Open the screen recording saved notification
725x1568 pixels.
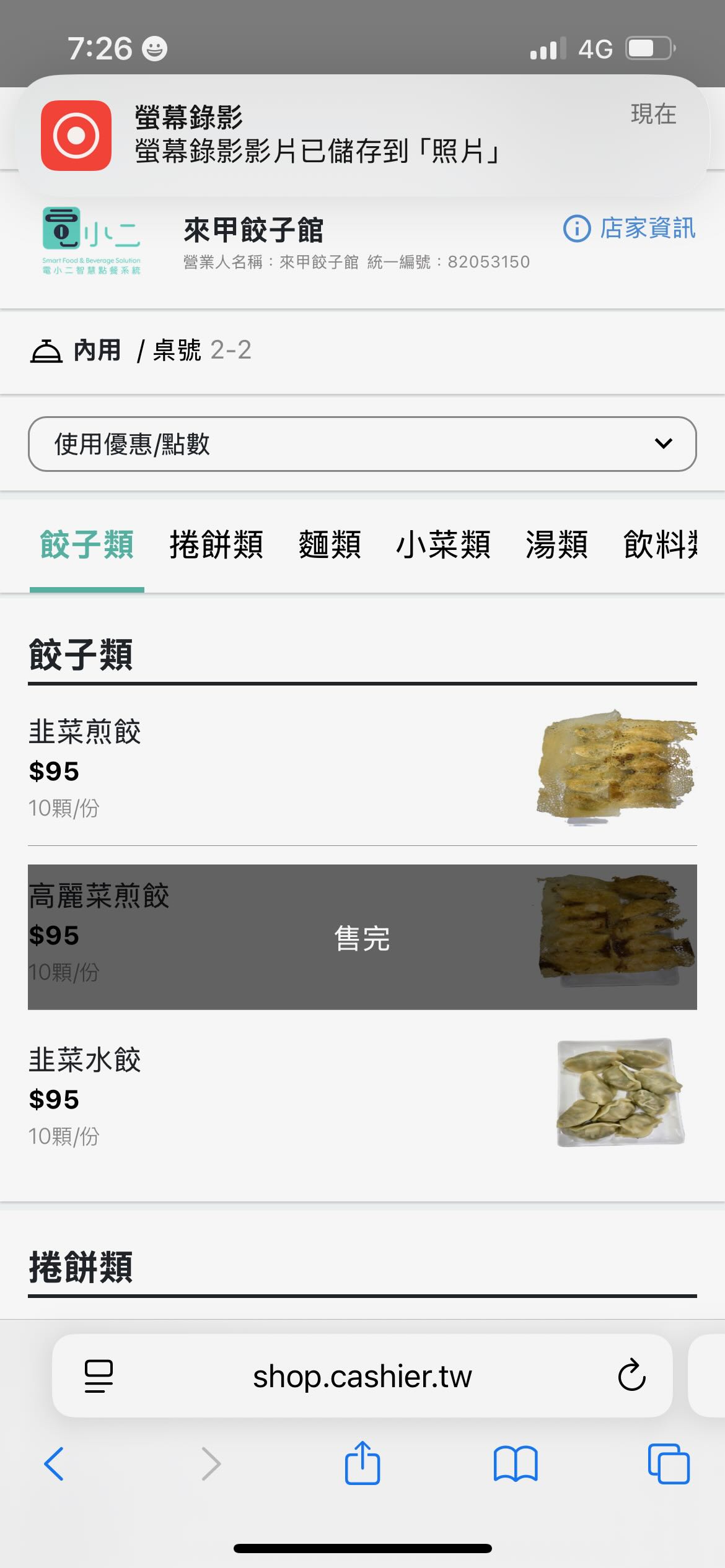(x=362, y=135)
